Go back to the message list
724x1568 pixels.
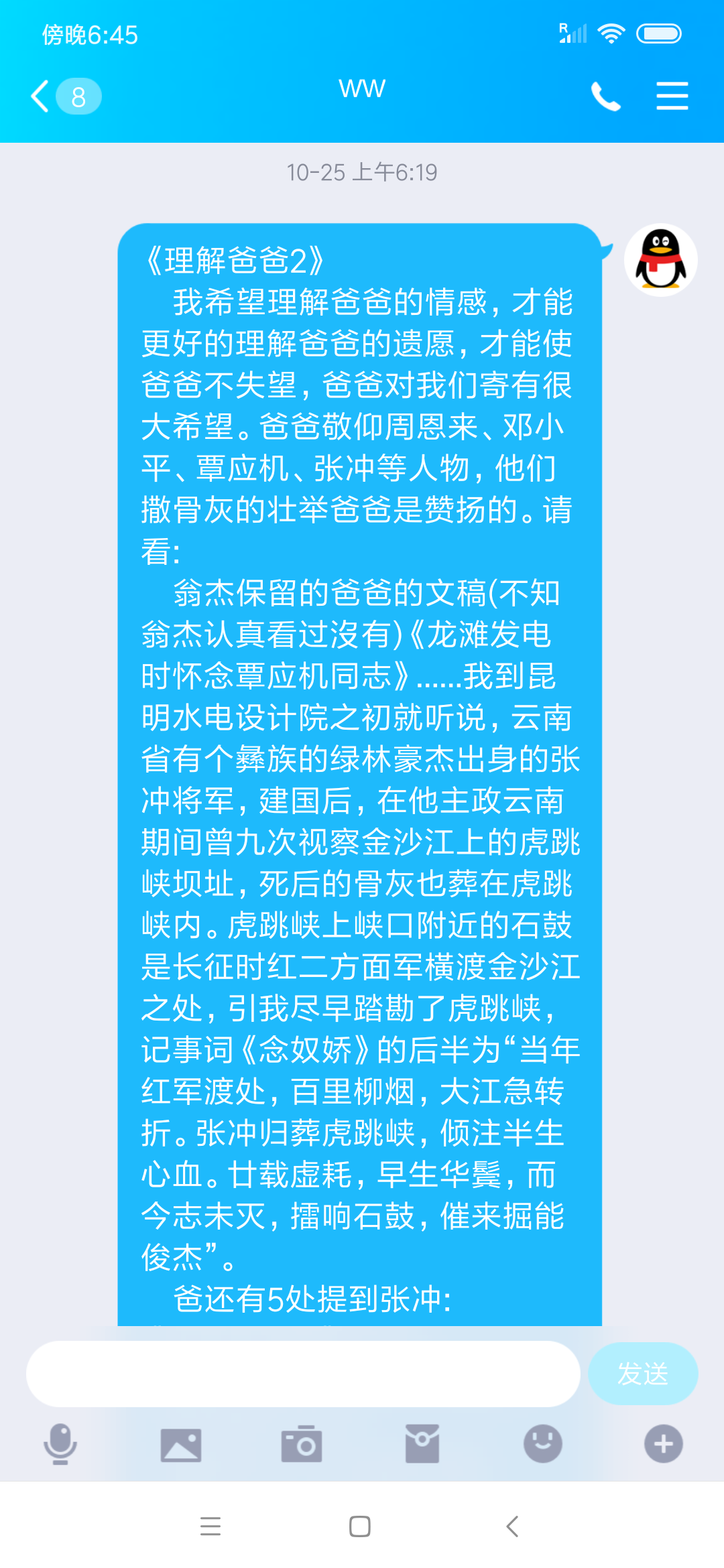coord(65,96)
